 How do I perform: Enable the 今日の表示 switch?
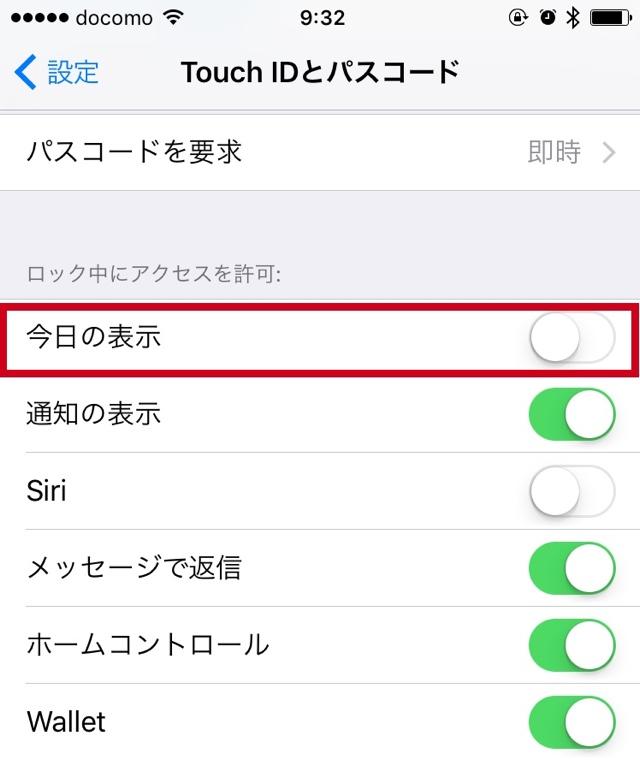[571, 337]
